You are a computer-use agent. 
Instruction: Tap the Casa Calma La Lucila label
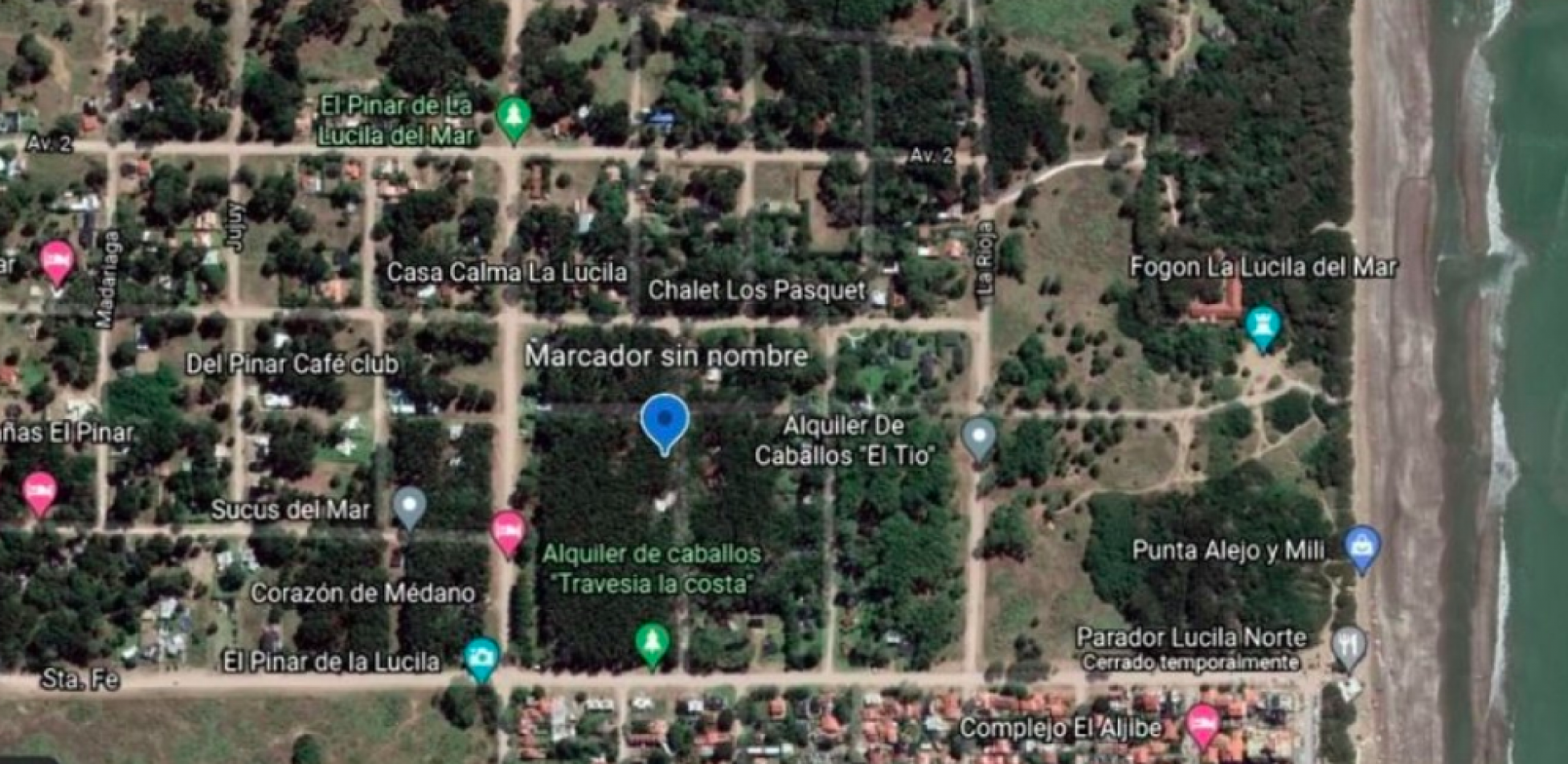click(x=506, y=273)
